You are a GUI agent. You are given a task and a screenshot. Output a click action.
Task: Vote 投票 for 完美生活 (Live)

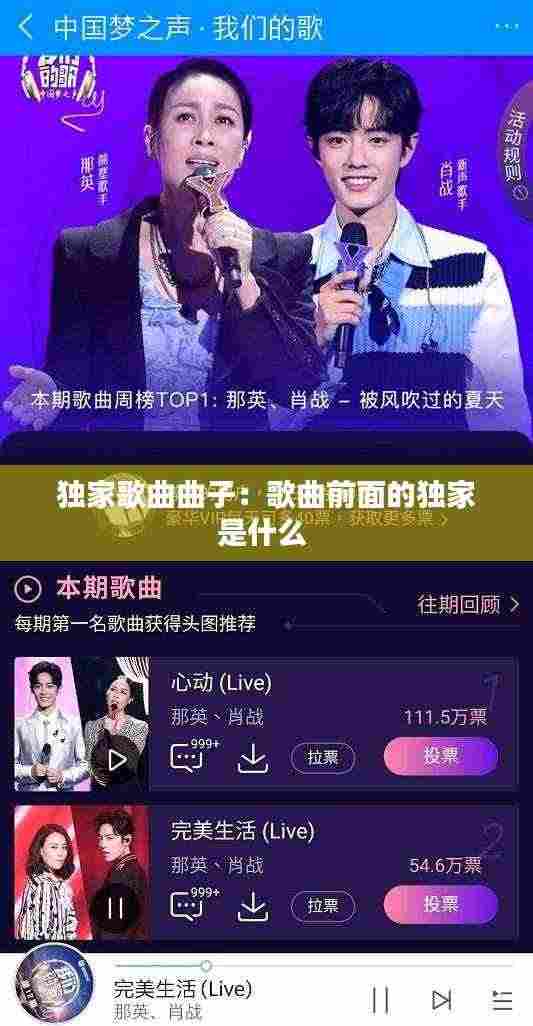441,904
